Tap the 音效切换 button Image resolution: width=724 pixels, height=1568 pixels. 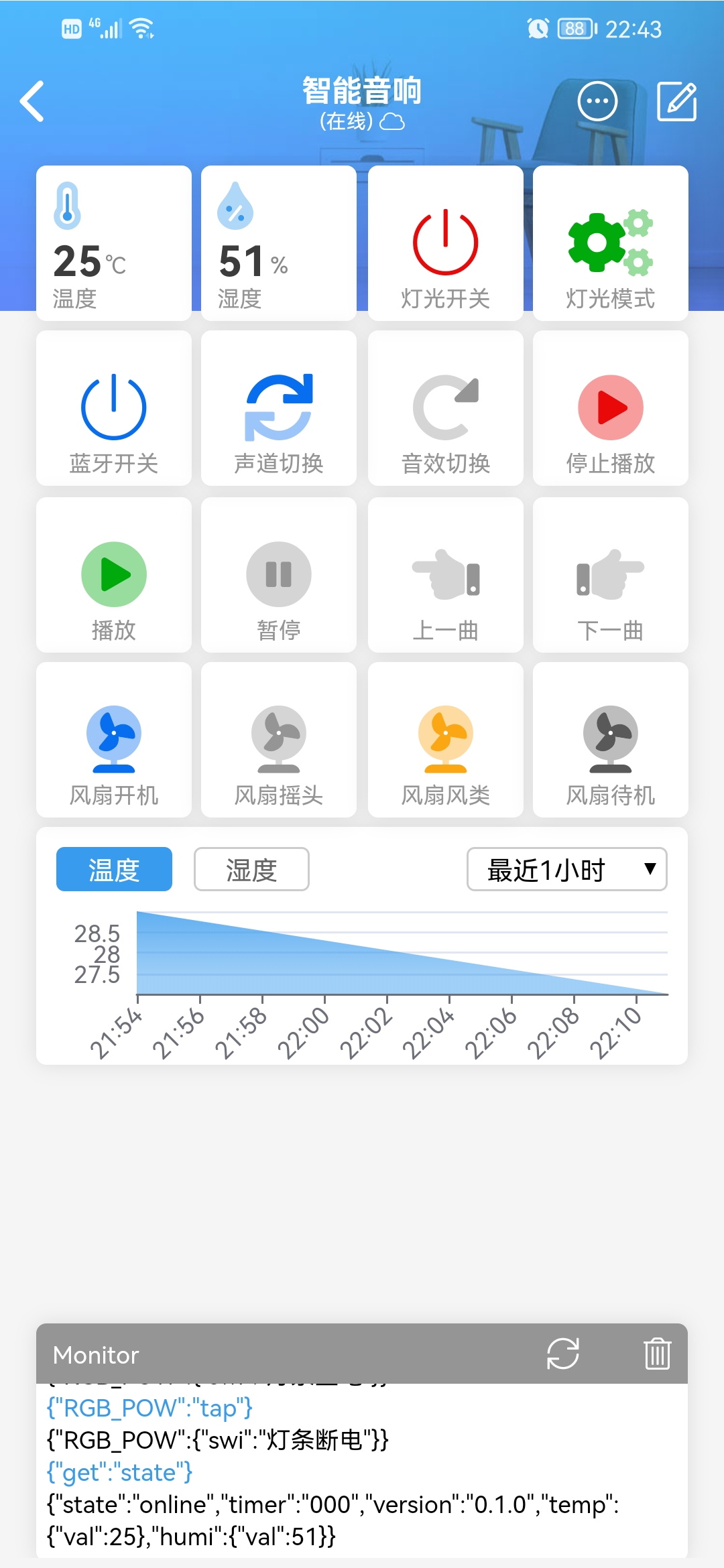tap(445, 408)
